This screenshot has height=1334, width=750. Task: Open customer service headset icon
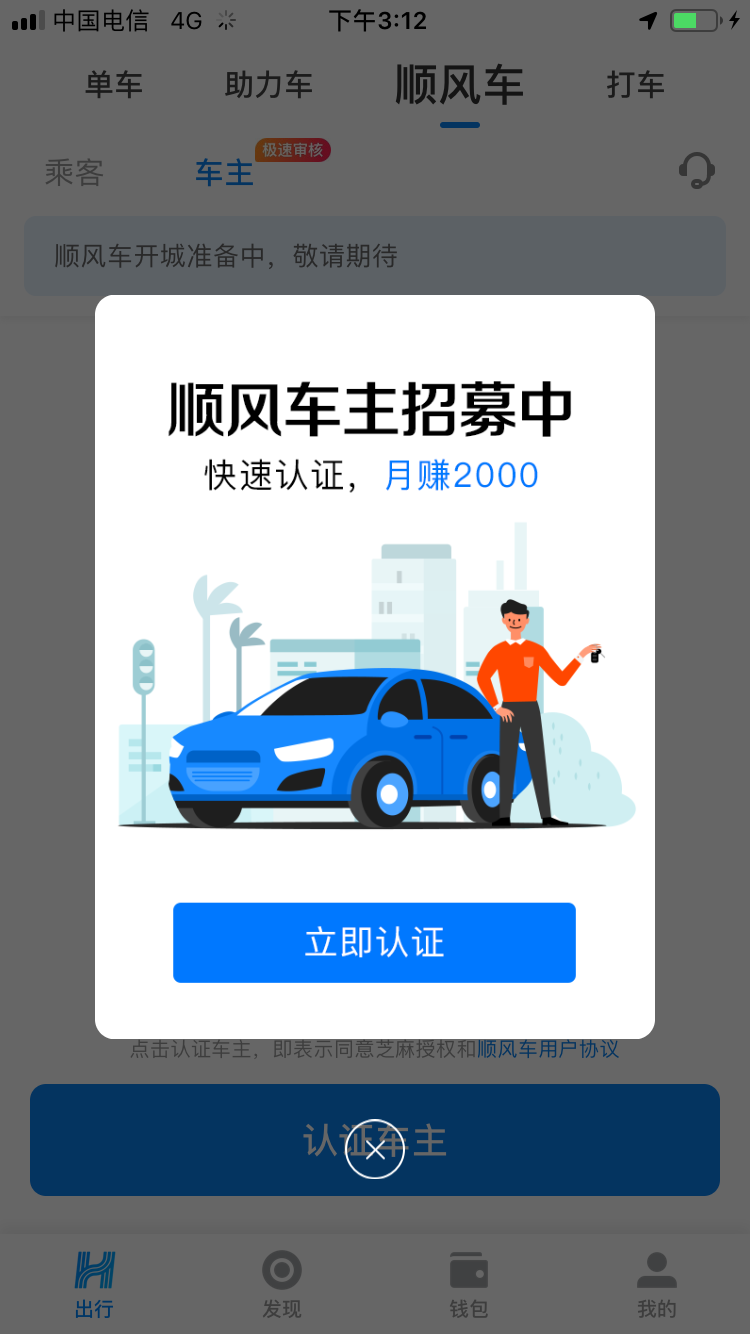coord(696,171)
